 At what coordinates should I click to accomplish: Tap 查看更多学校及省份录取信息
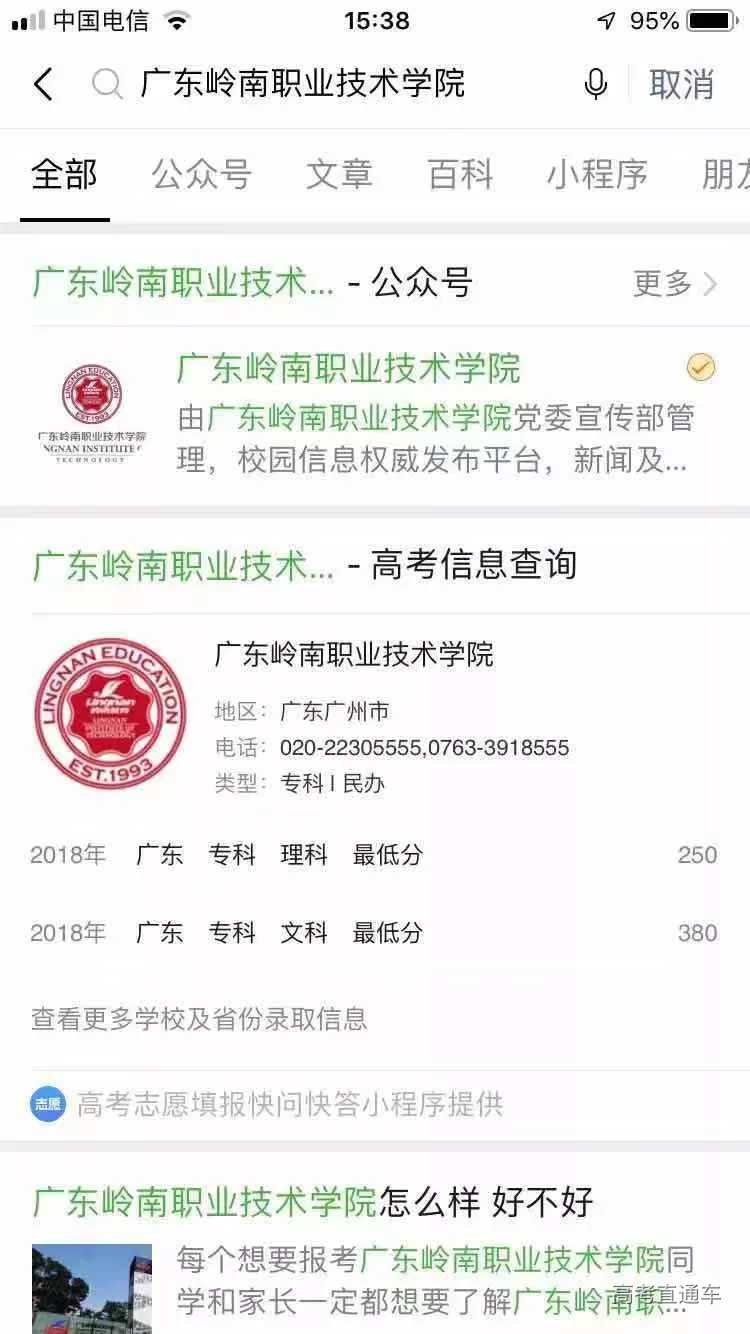coord(199,1019)
